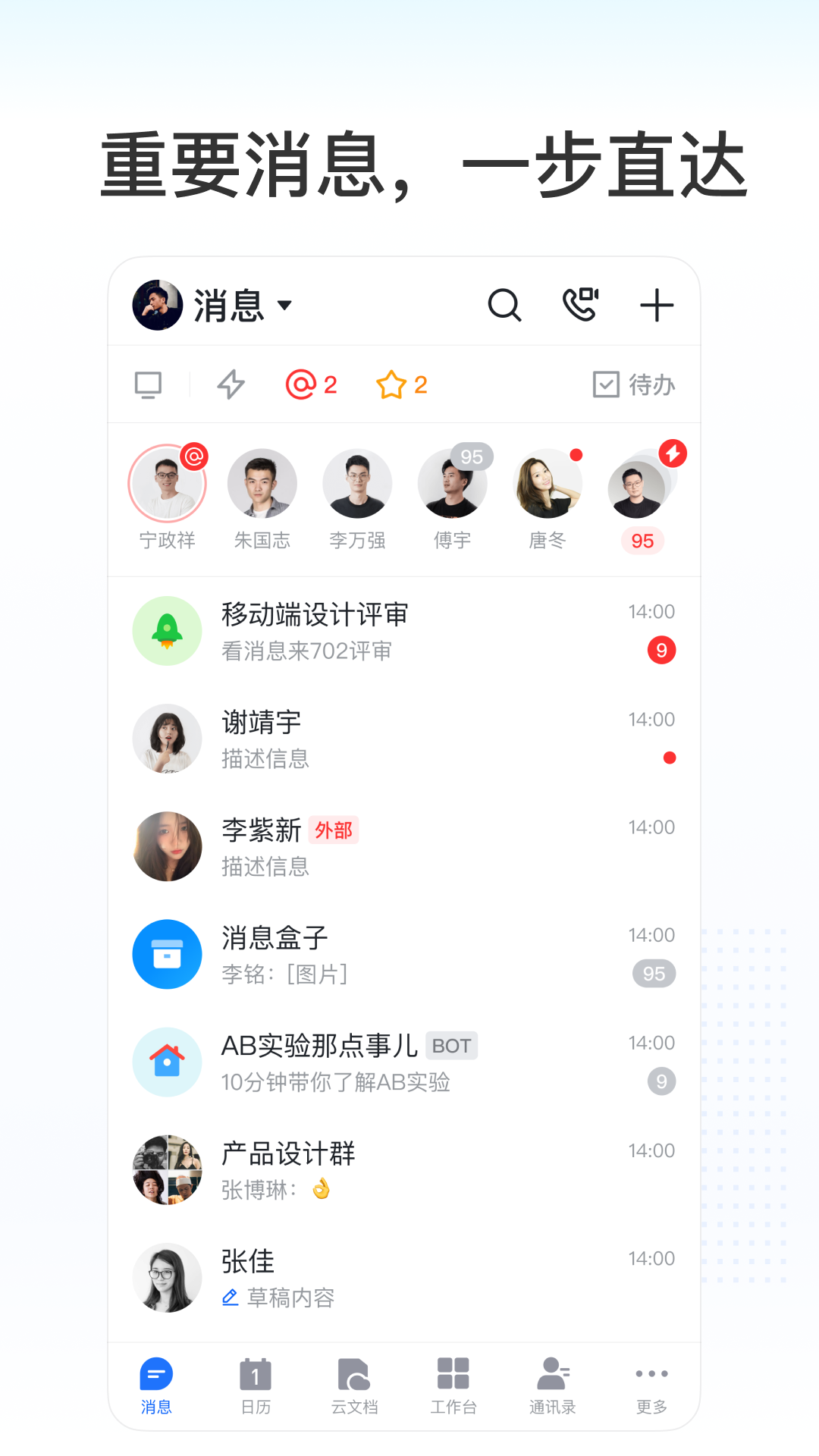Tap the starred messages filter showing 2
The width and height of the screenshot is (819, 1456).
400,384
